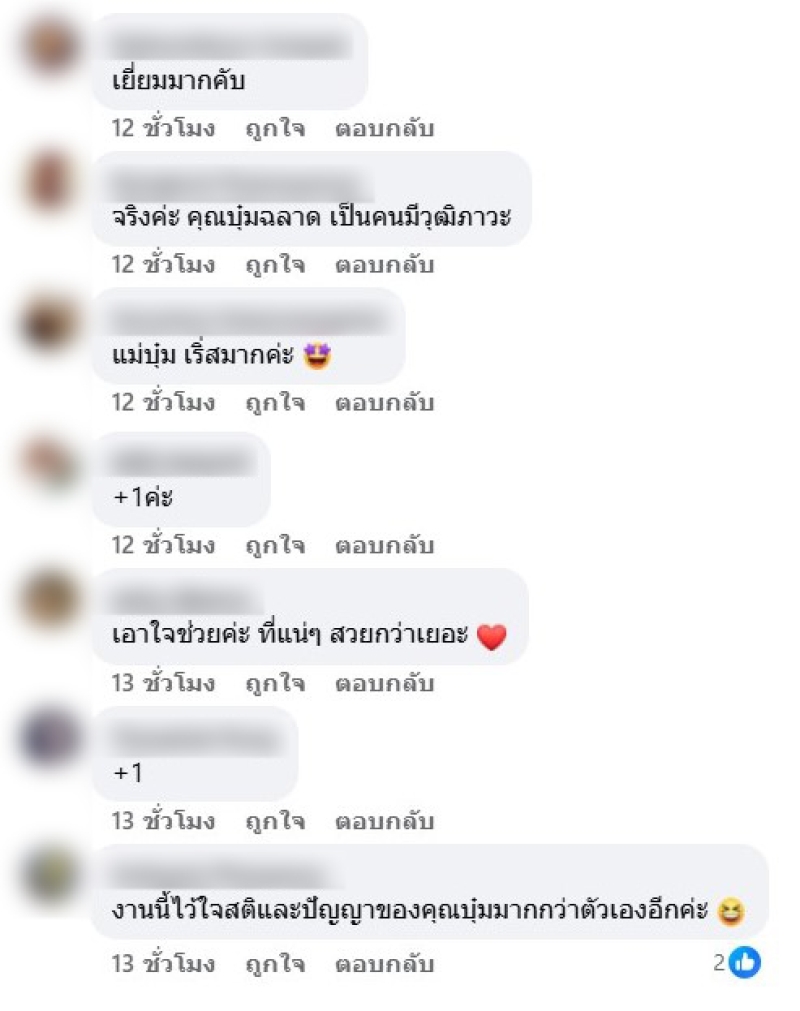Like the plain "+1" comment
This screenshot has height=1011, width=800.
pos(275,822)
